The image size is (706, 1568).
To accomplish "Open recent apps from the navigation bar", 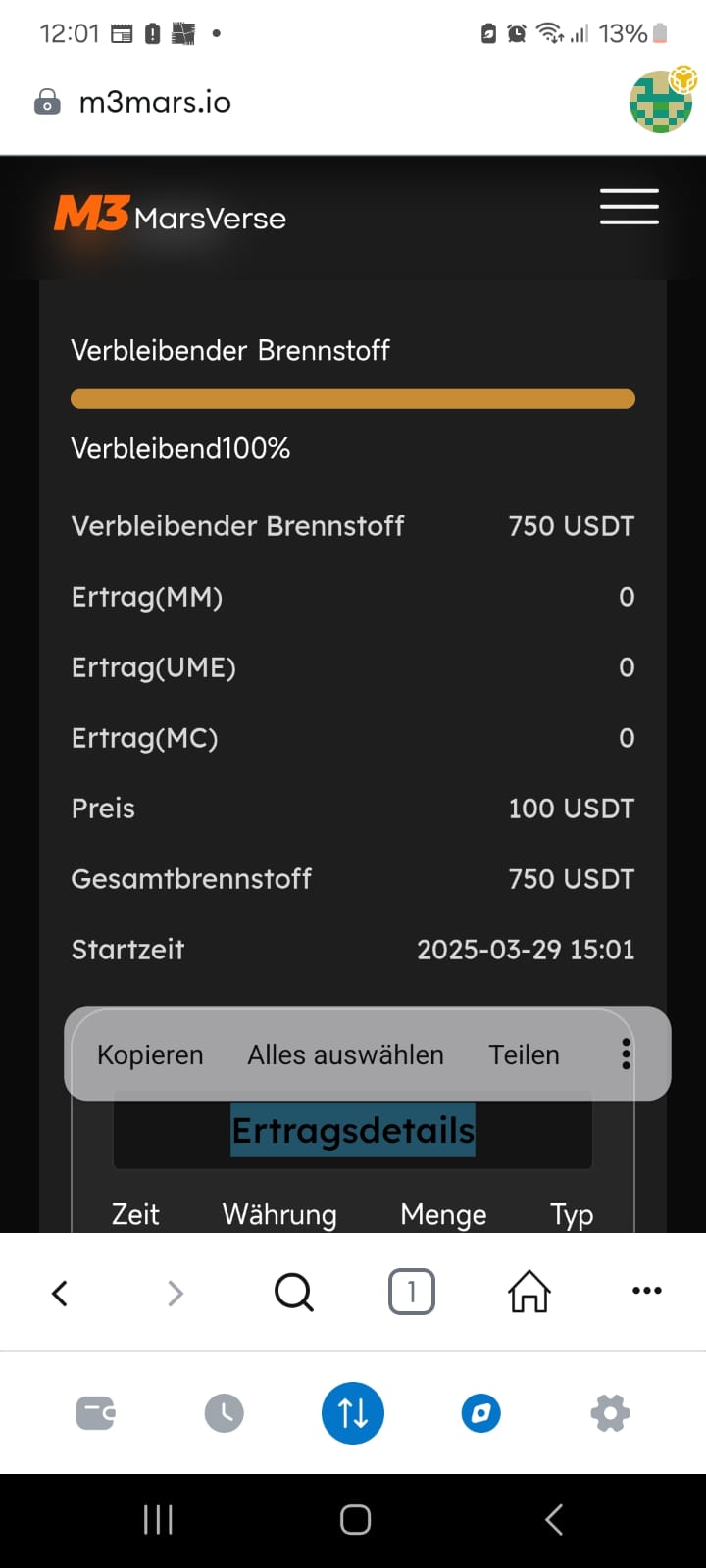I will click(x=158, y=1520).
